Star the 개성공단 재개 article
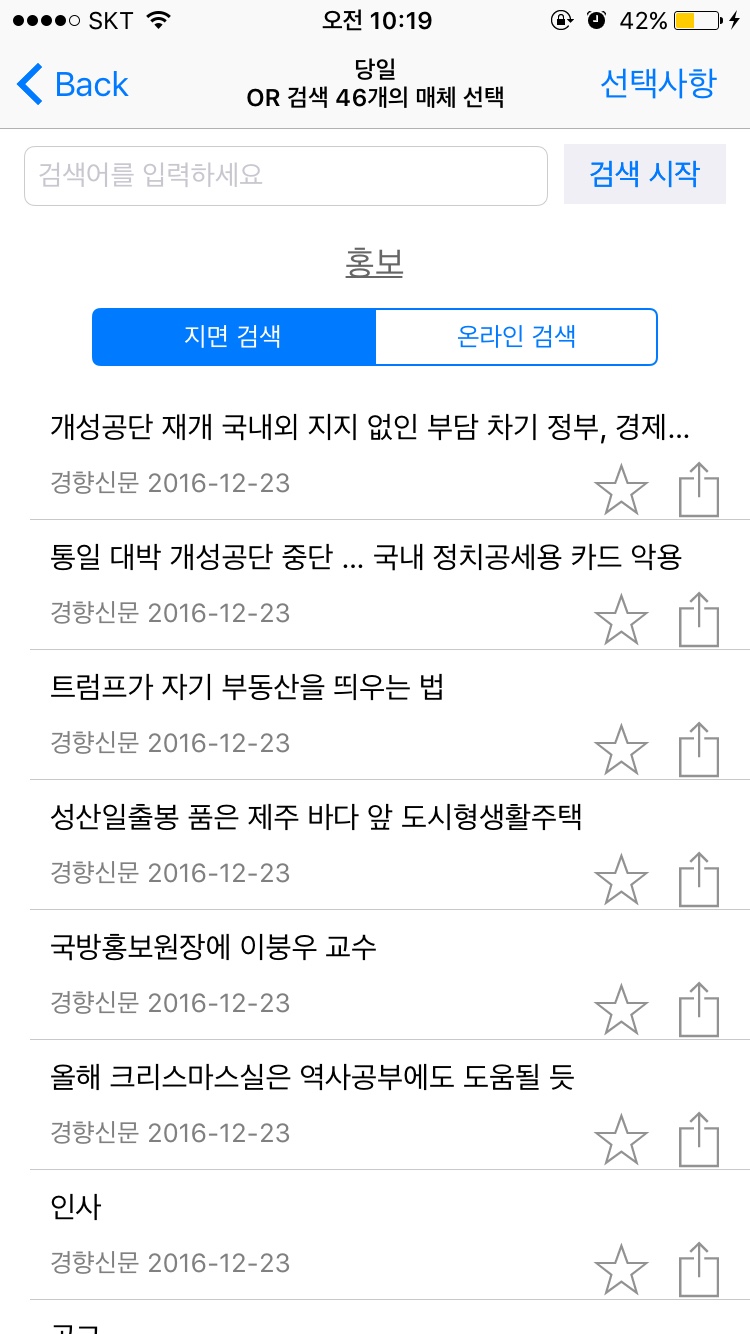The height and width of the screenshot is (1334, 750). click(x=621, y=490)
